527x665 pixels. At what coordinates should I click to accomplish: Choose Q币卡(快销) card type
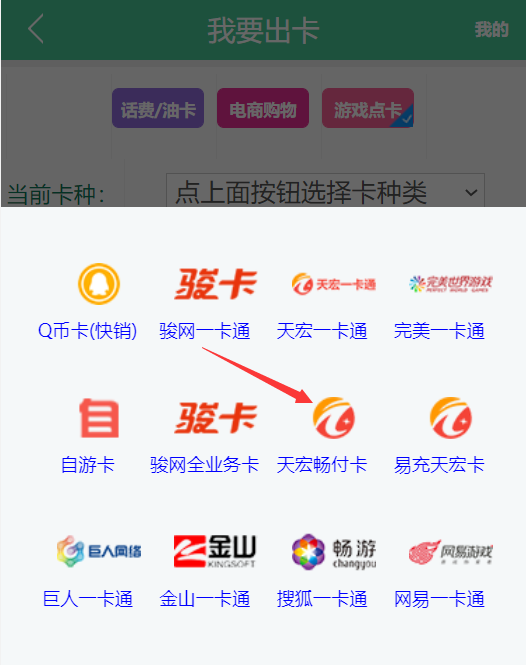pos(88,302)
